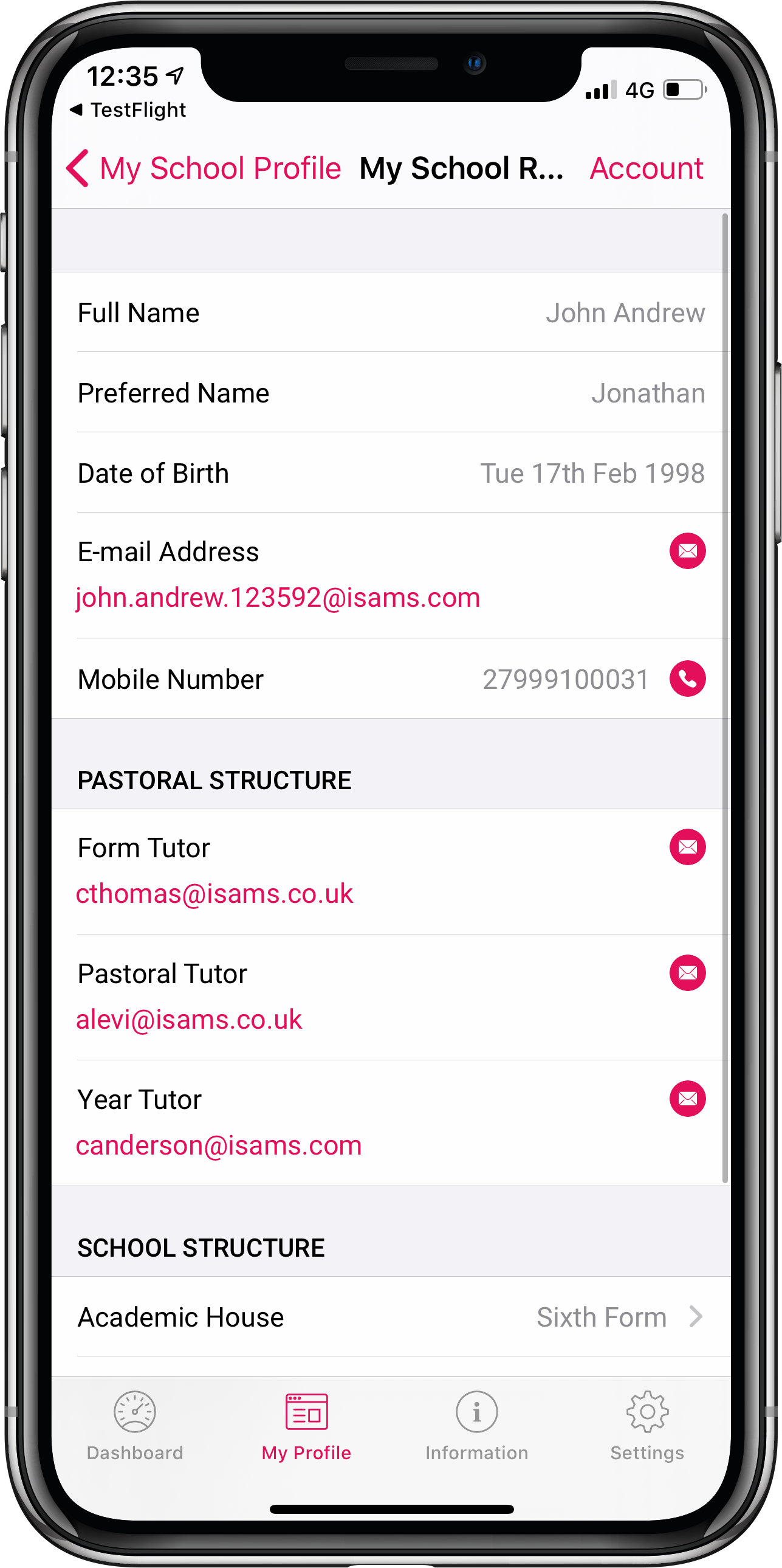Open the Account page
This screenshot has height=1568, width=782.
(647, 168)
